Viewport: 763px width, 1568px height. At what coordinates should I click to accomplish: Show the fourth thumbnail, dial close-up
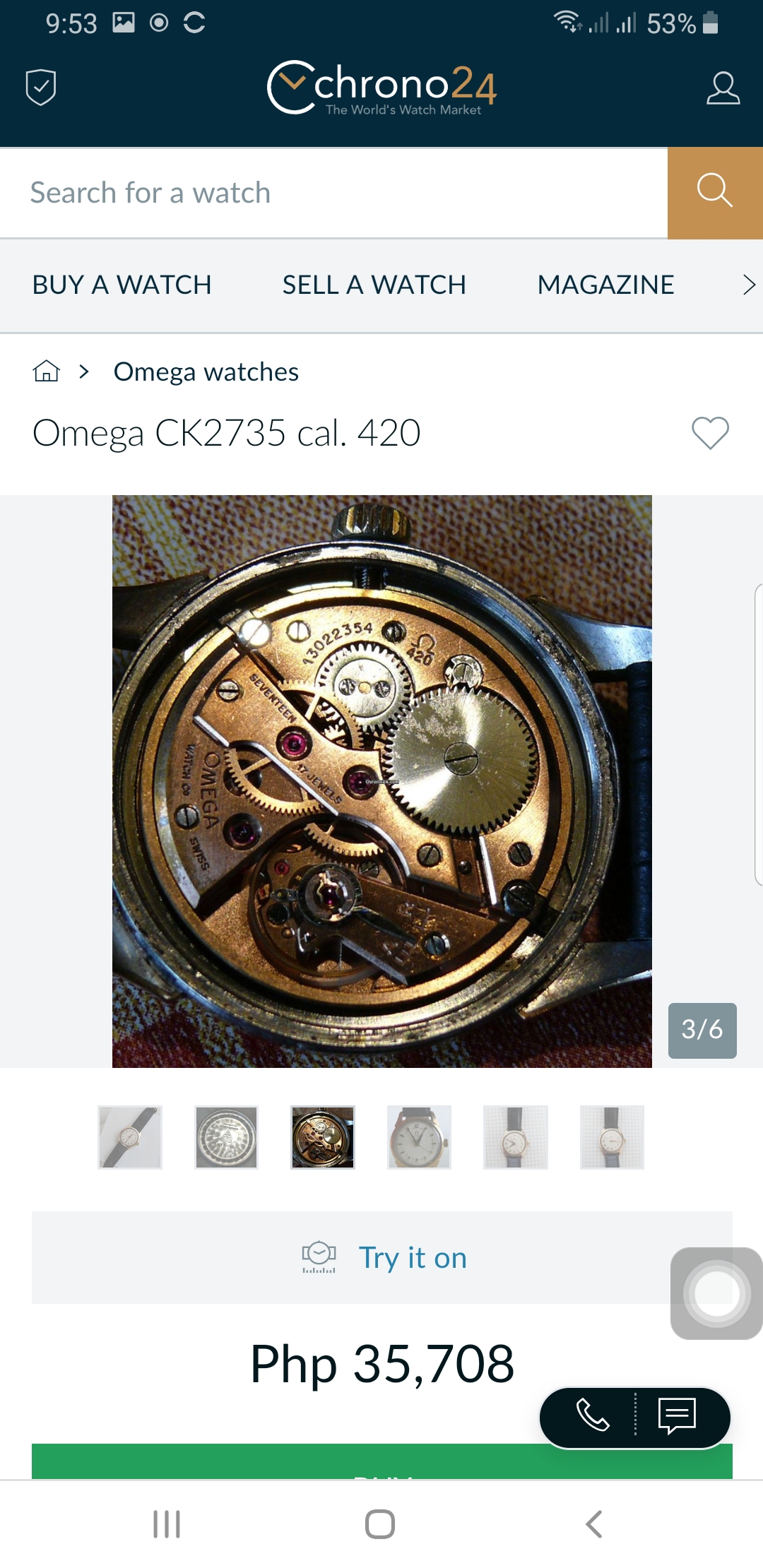click(x=419, y=1137)
